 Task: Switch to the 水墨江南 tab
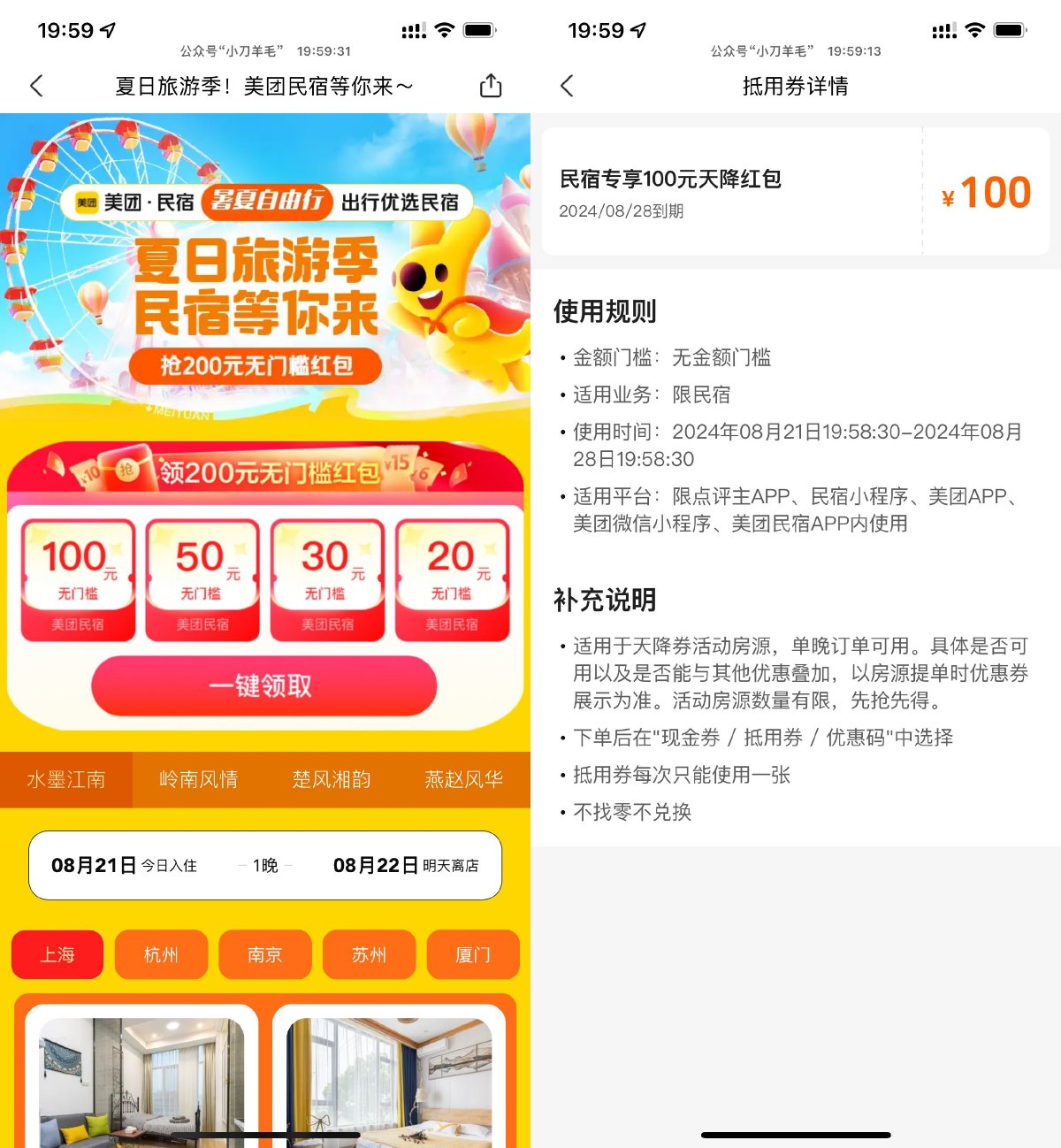pyautogui.click(x=66, y=779)
